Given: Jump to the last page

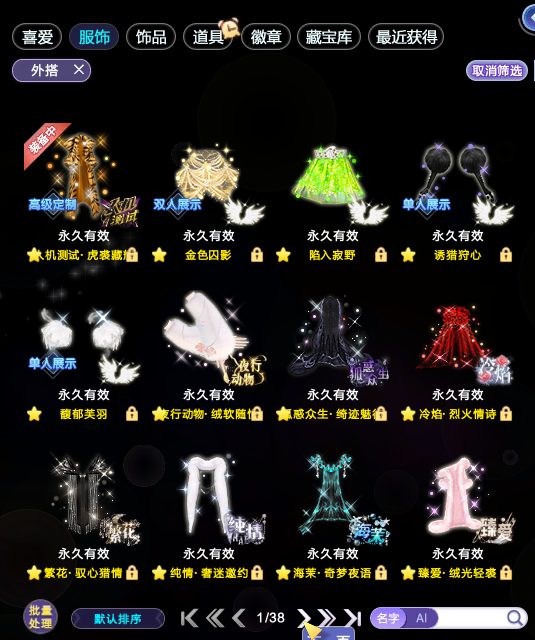Looking at the screenshot, I should click(353, 618).
